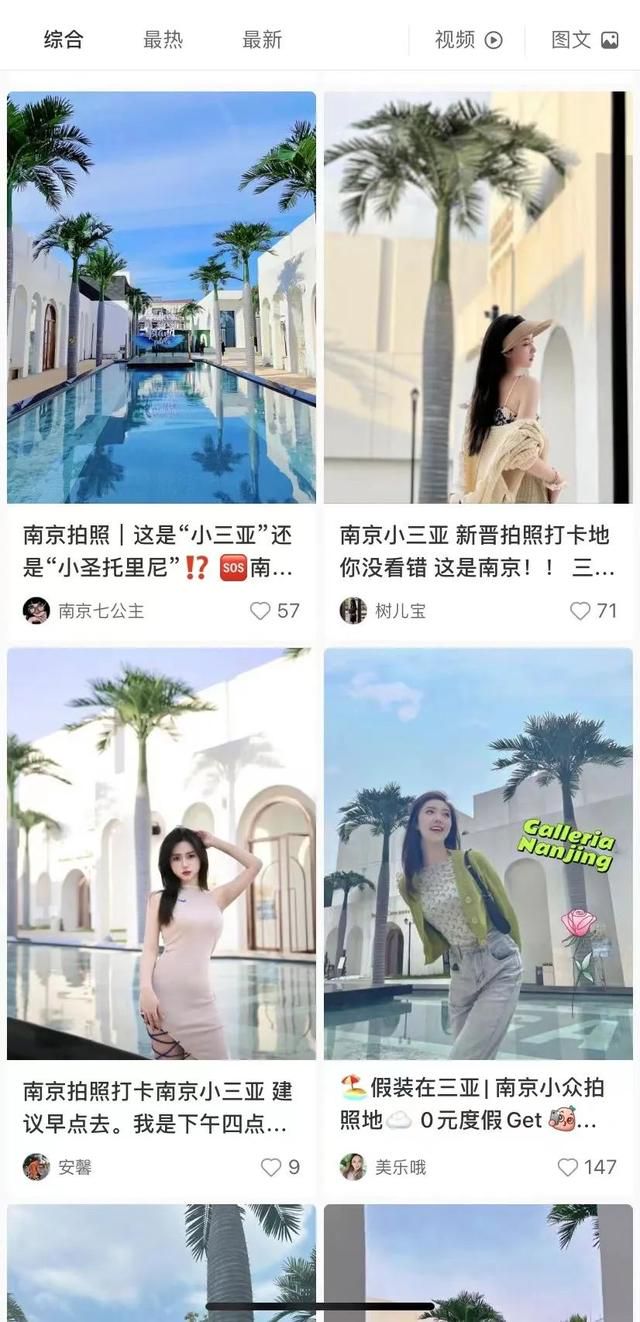Visit 南京七公主's profile via avatar

pyautogui.click(x=36, y=610)
